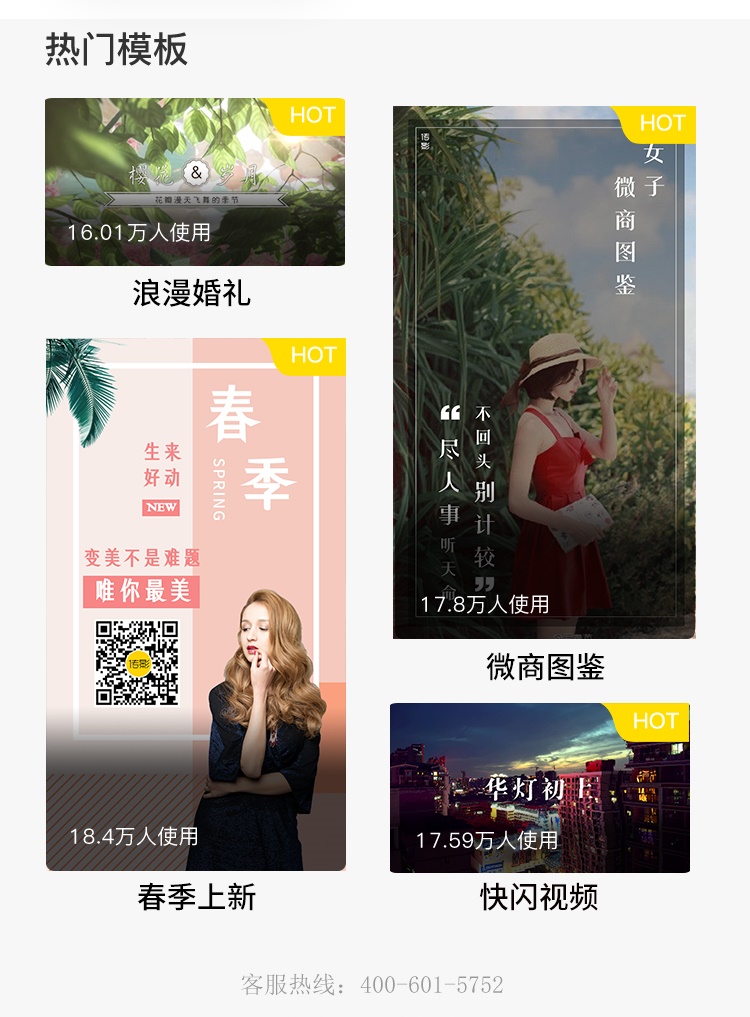Viewport: 750px width, 1017px height.
Task: Open the 微商图鉴 template card
Action: (x=544, y=372)
